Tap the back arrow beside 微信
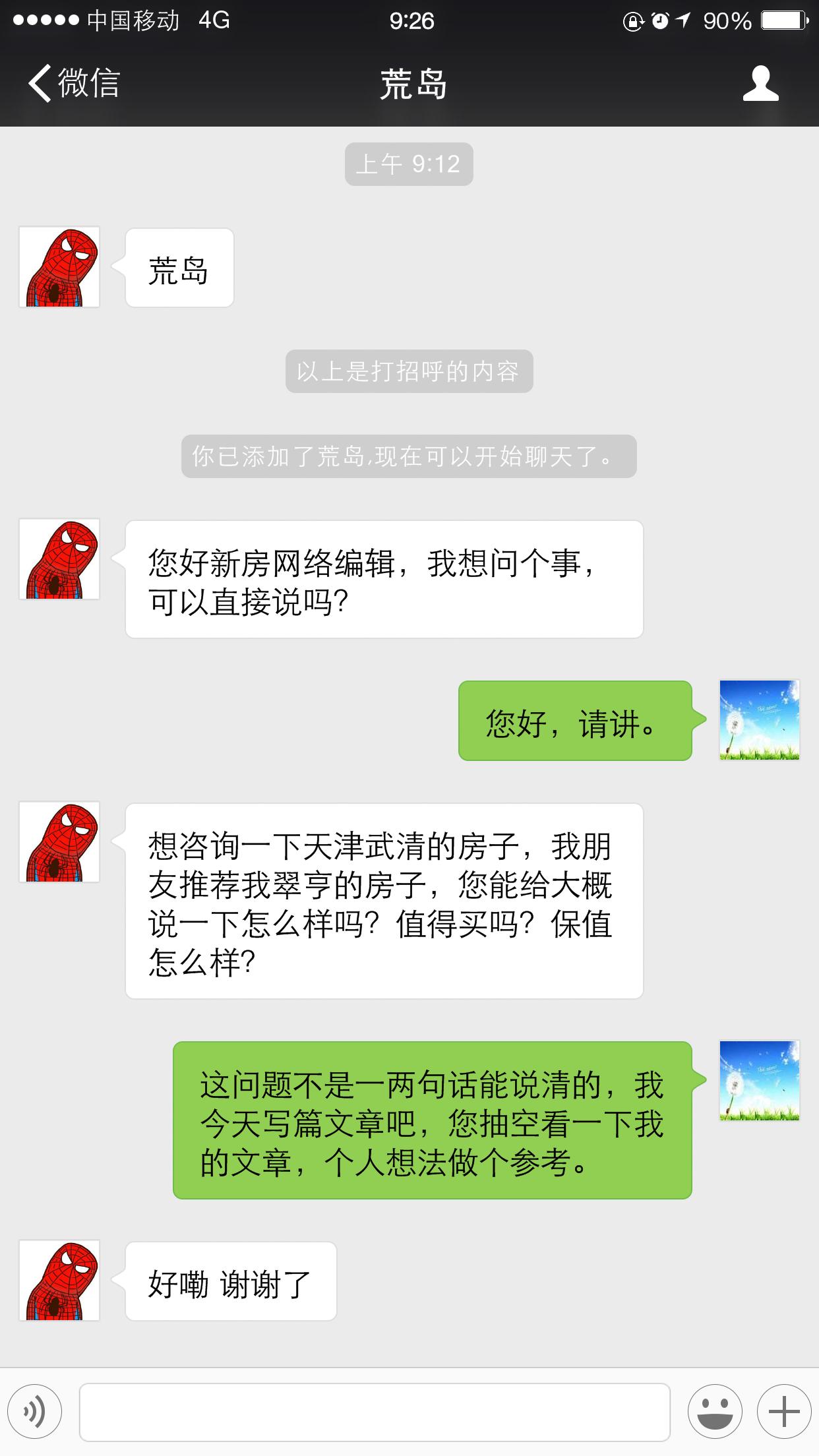Image resolution: width=819 pixels, height=1456 pixels. coord(38,84)
